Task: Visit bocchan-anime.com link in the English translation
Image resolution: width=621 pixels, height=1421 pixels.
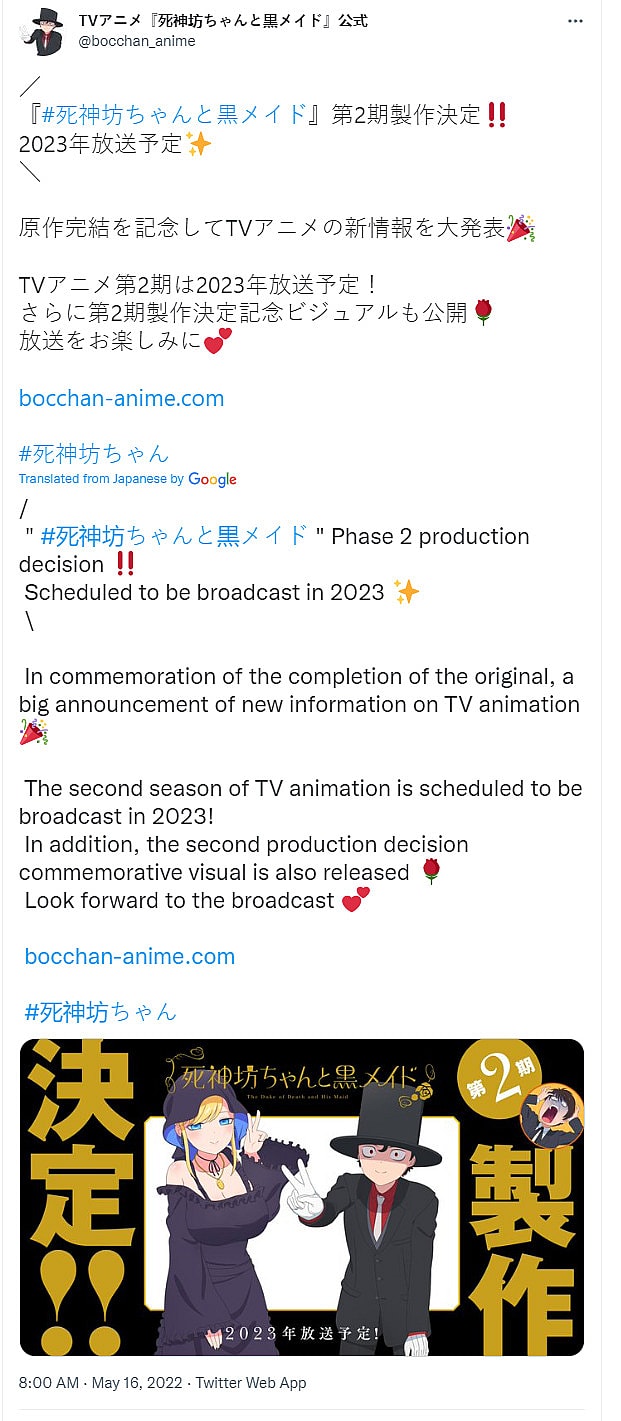Action: (130, 956)
